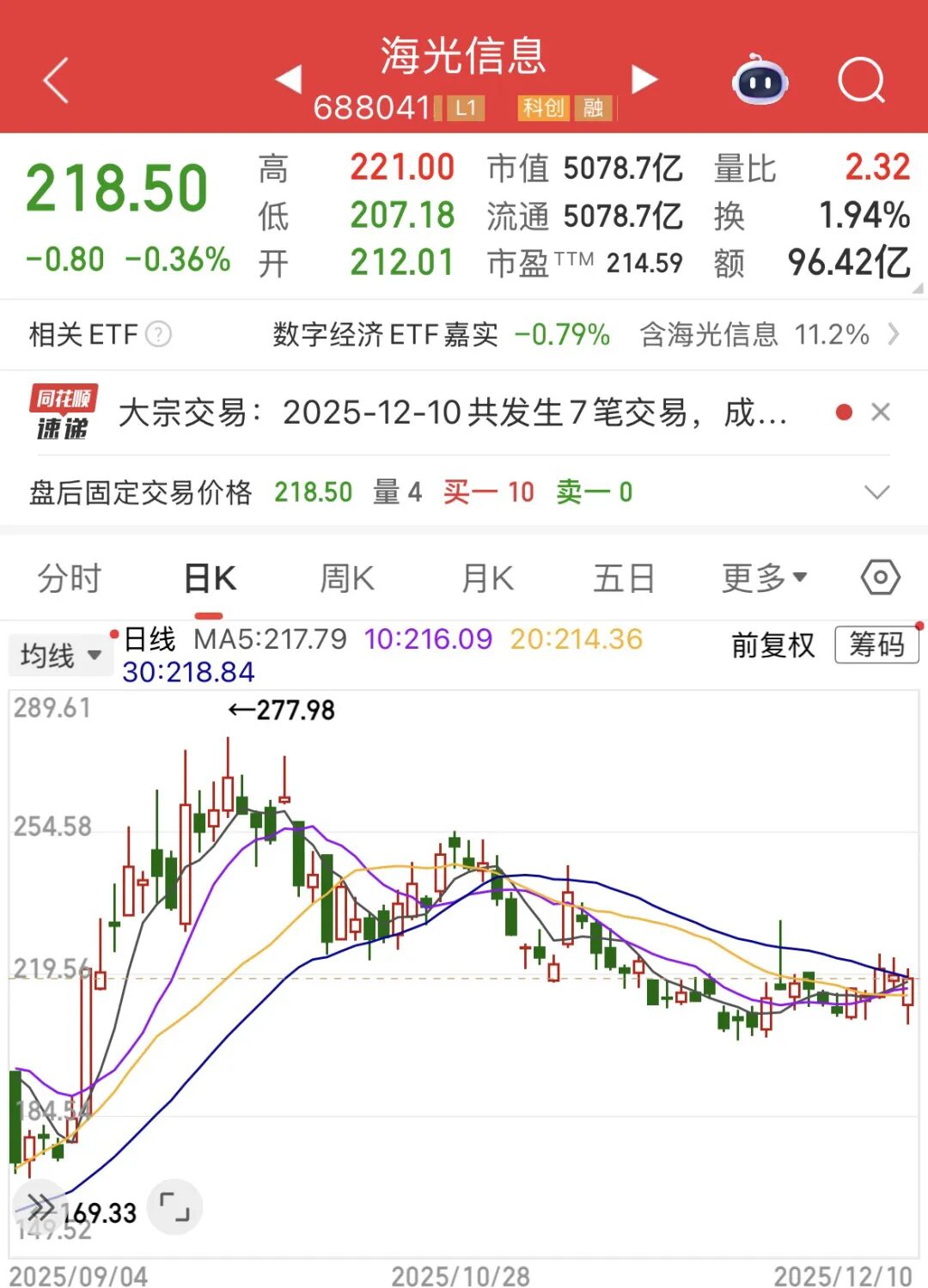Go back from the 海光信息 stock page

(56, 81)
